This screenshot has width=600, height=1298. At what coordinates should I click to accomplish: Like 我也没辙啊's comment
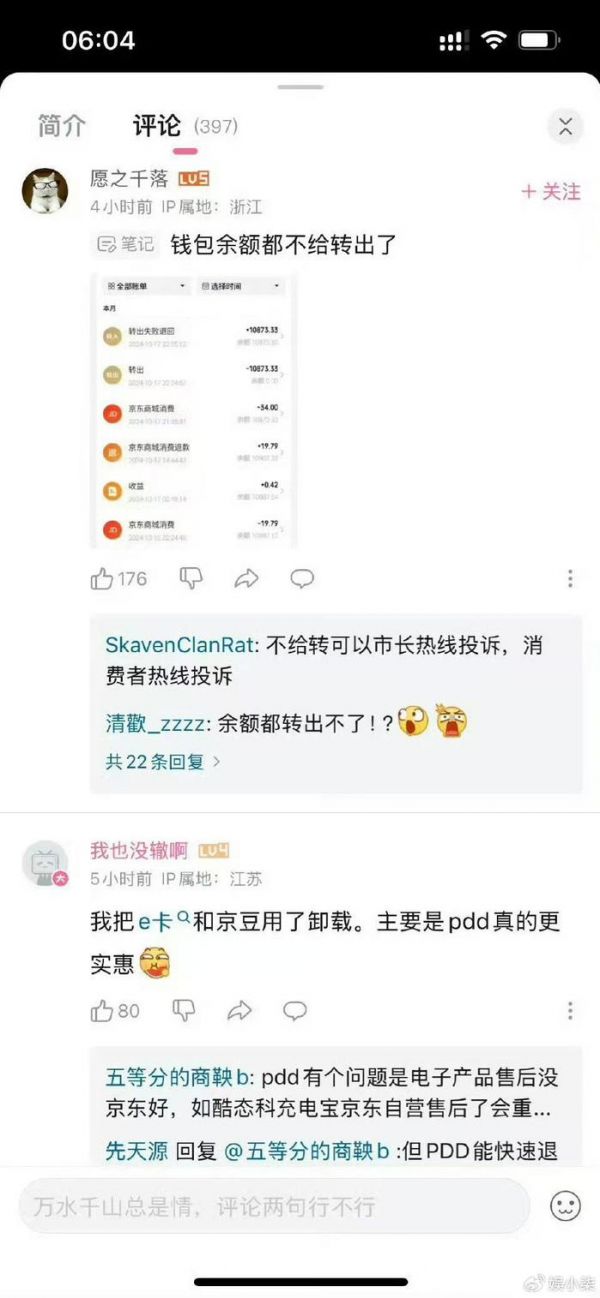(103, 1011)
